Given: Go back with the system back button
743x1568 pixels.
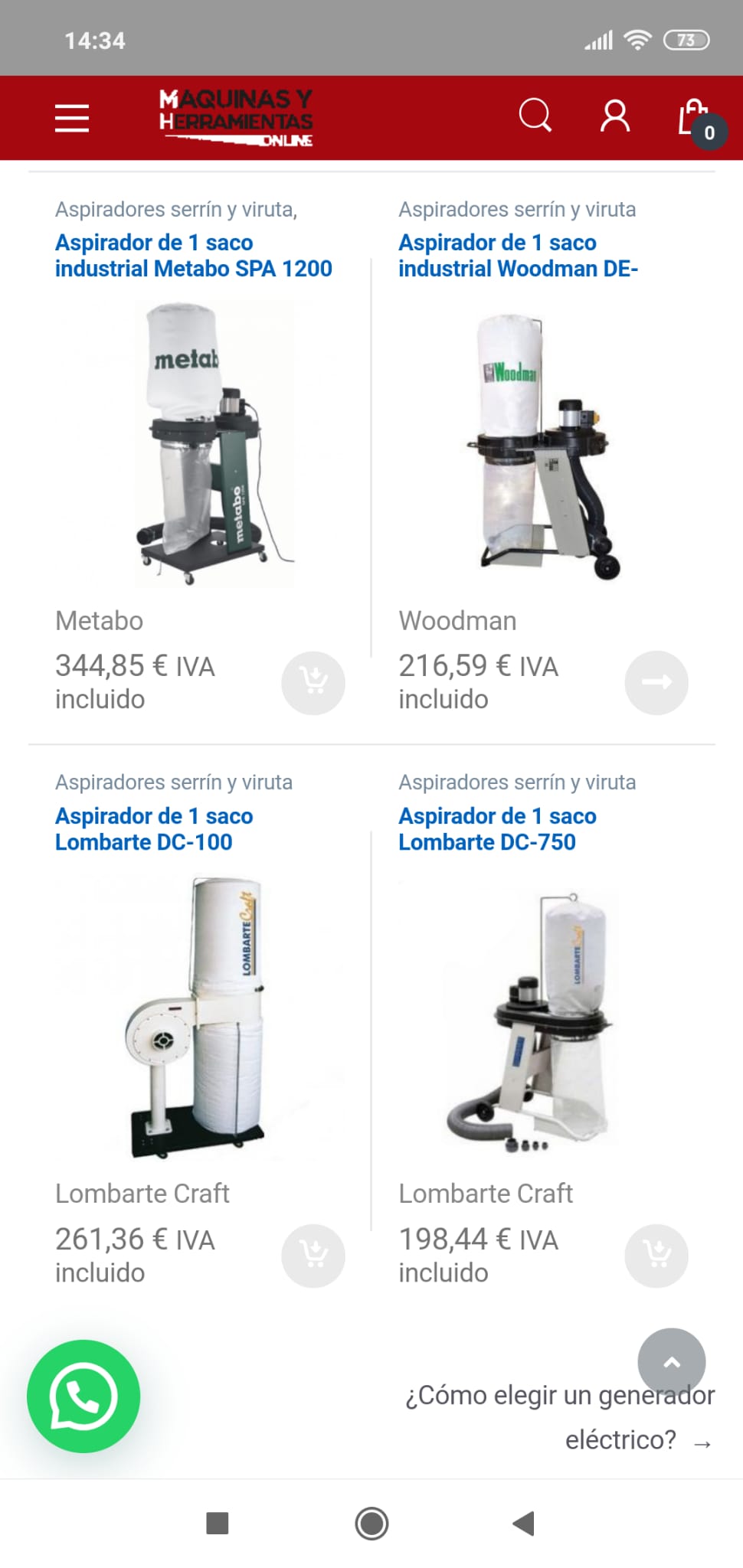Looking at the screenshot, I should tap(524, 1524).
